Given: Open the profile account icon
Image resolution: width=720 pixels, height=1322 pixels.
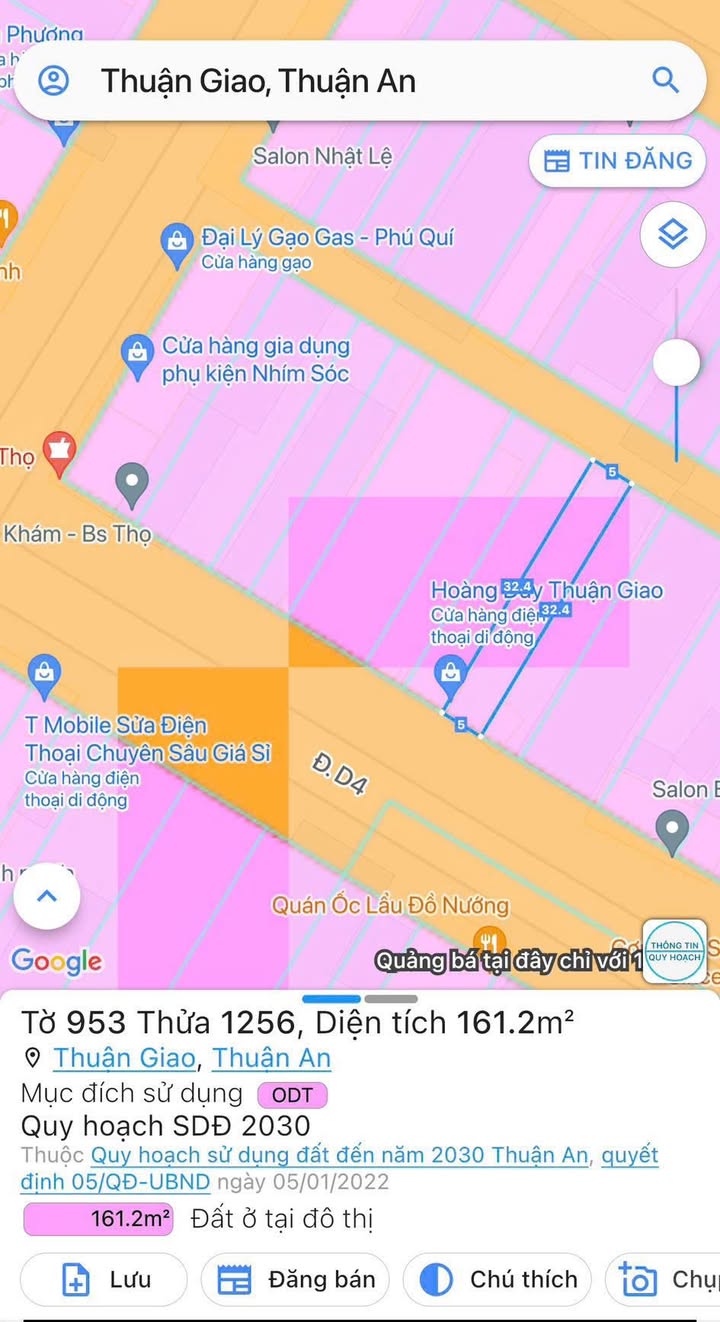Looking at the screenshot, I should coord(53,81).
